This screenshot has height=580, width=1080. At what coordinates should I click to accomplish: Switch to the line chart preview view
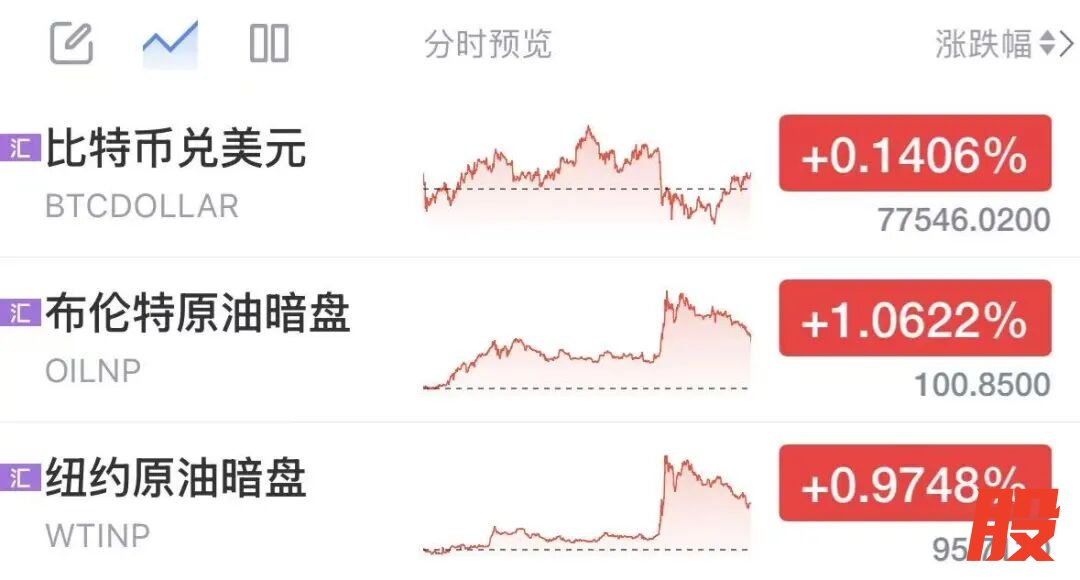pos(170,43)
